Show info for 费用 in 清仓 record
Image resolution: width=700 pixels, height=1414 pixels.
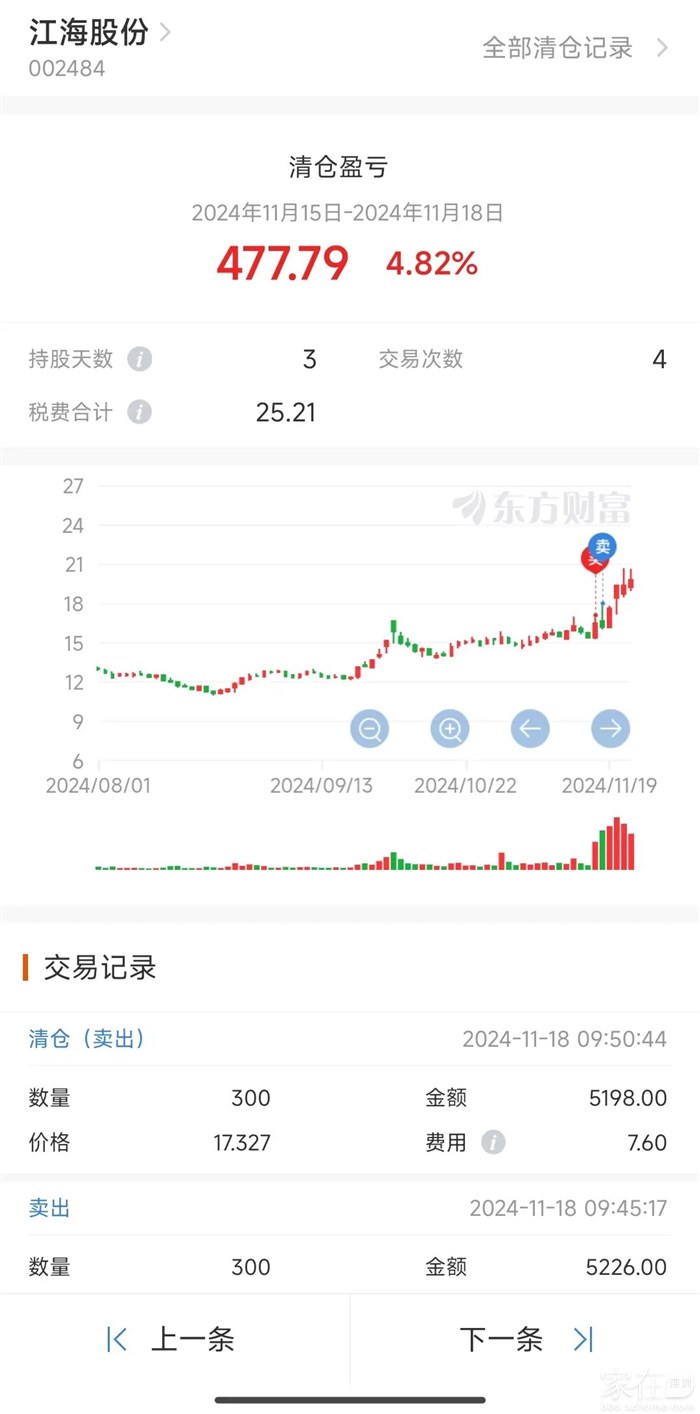pos(493,1142)
